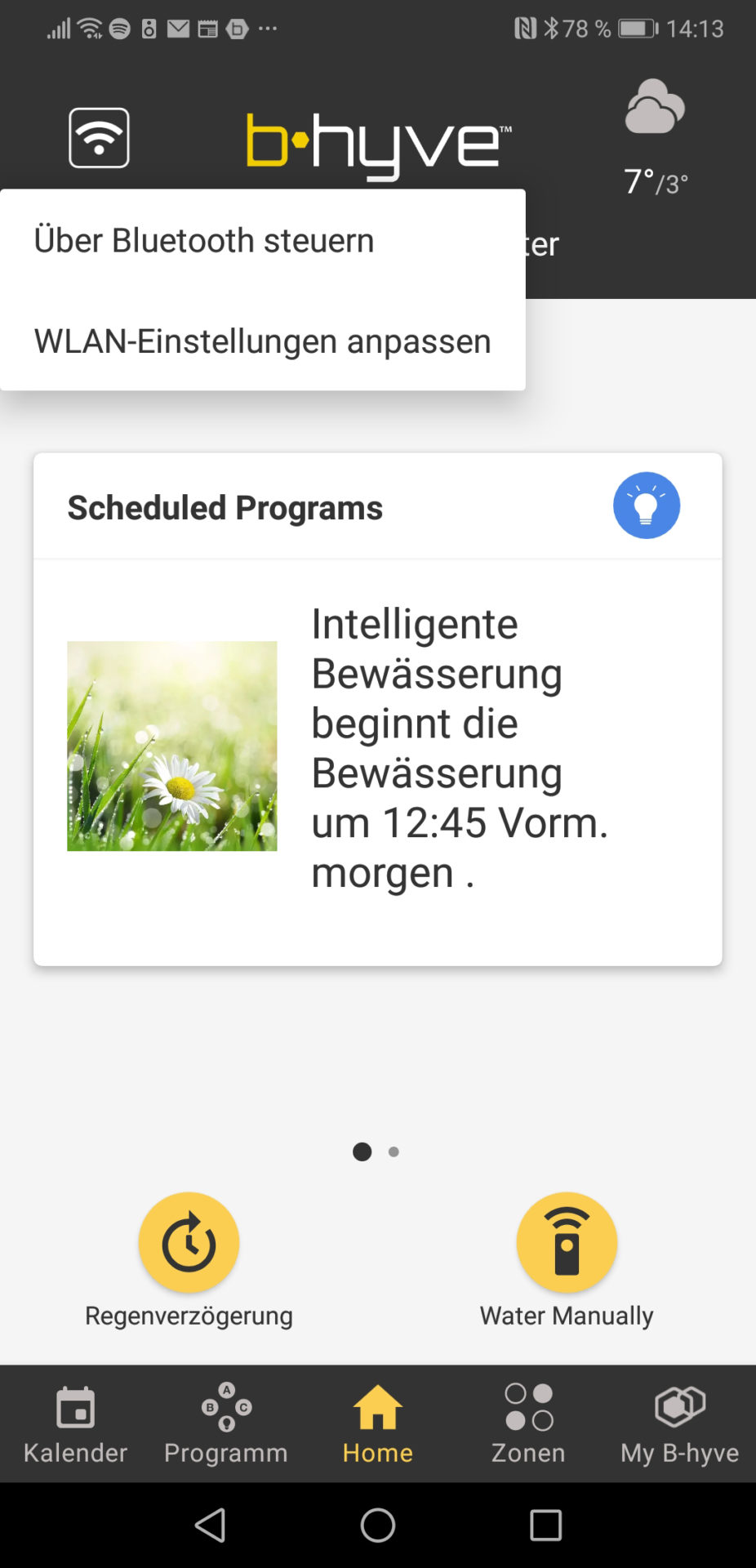Open WLAN-Einstellungen anpassen
This screenshot has width=756, height=1568.
click(262, 341)
